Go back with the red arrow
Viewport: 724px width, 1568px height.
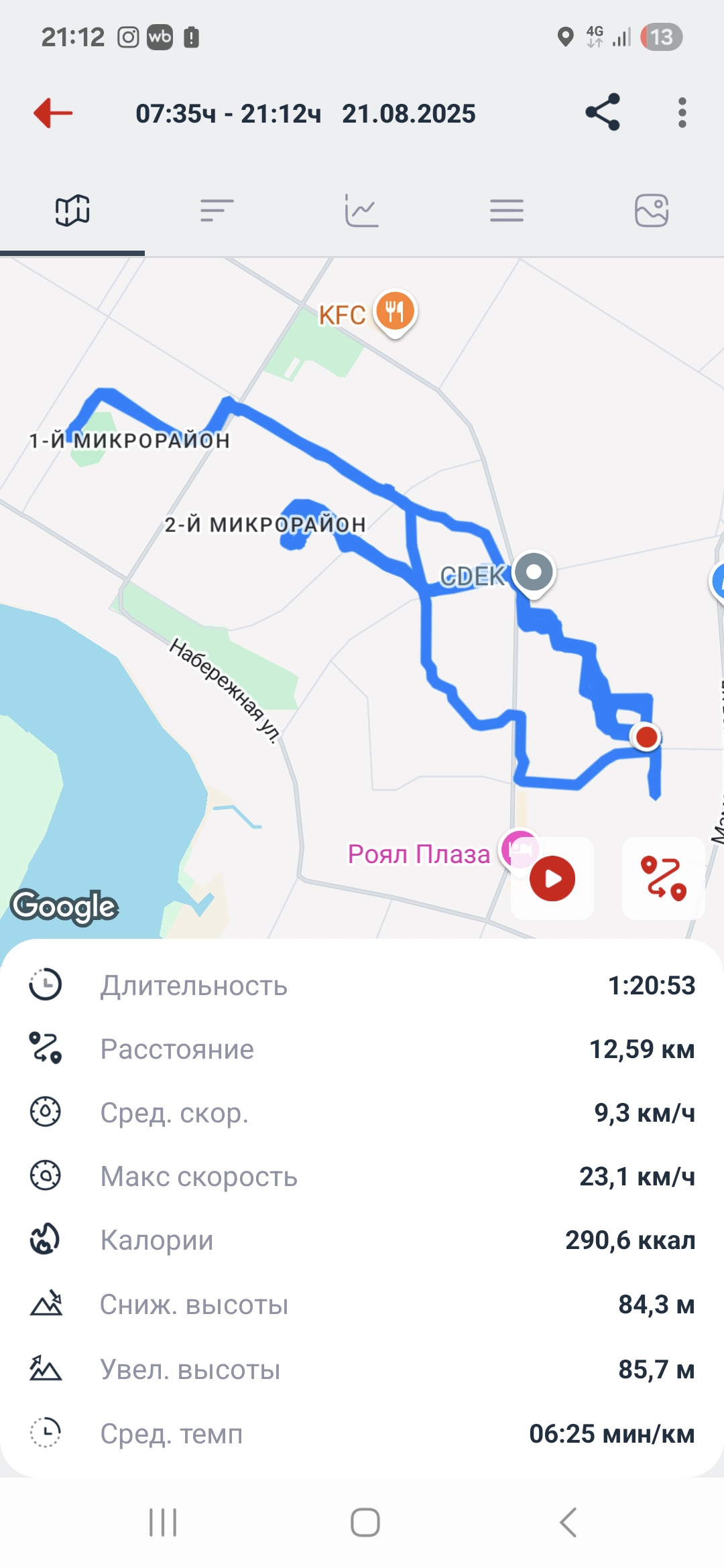coord(53,113)
